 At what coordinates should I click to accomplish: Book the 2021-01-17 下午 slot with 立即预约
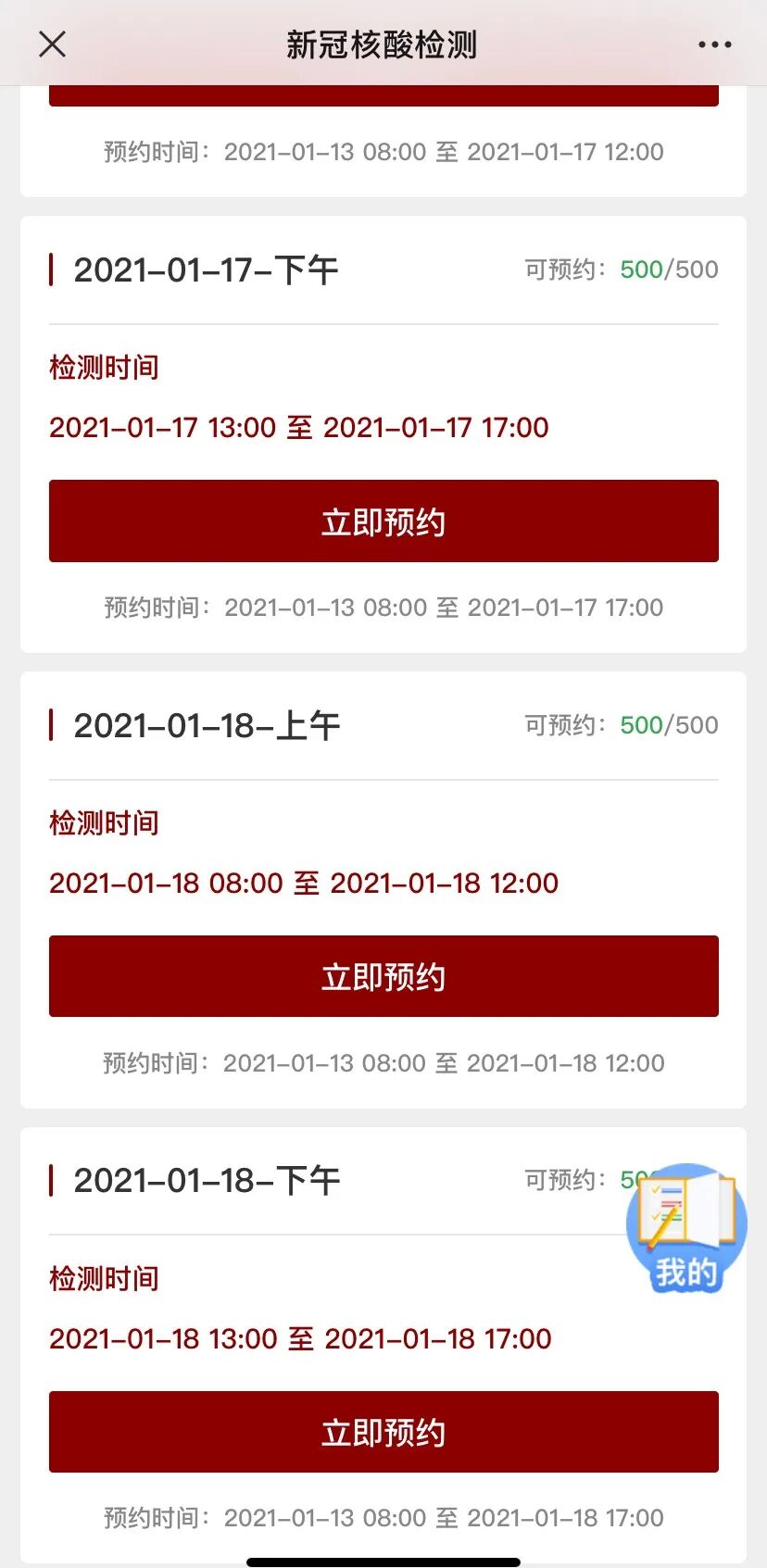(x=383, y=521)
